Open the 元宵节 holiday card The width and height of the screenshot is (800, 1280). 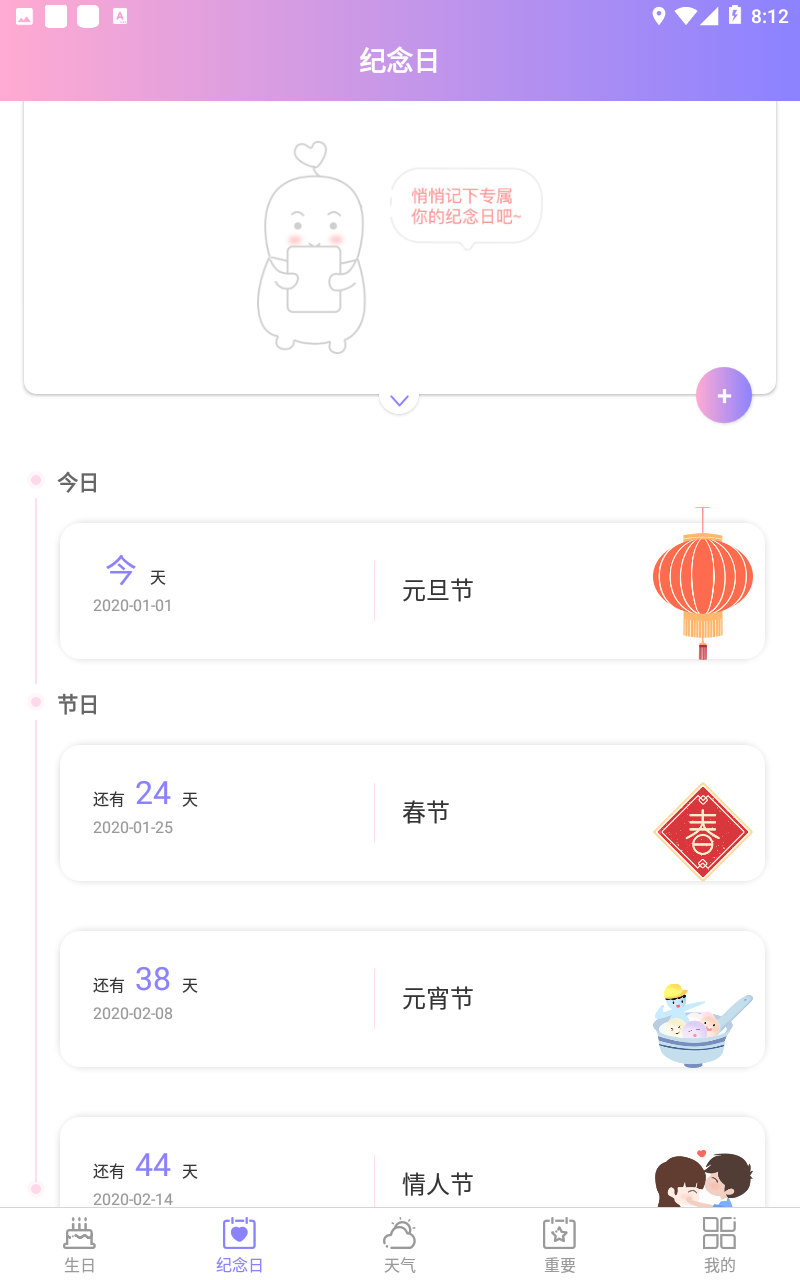click(412, 999)
